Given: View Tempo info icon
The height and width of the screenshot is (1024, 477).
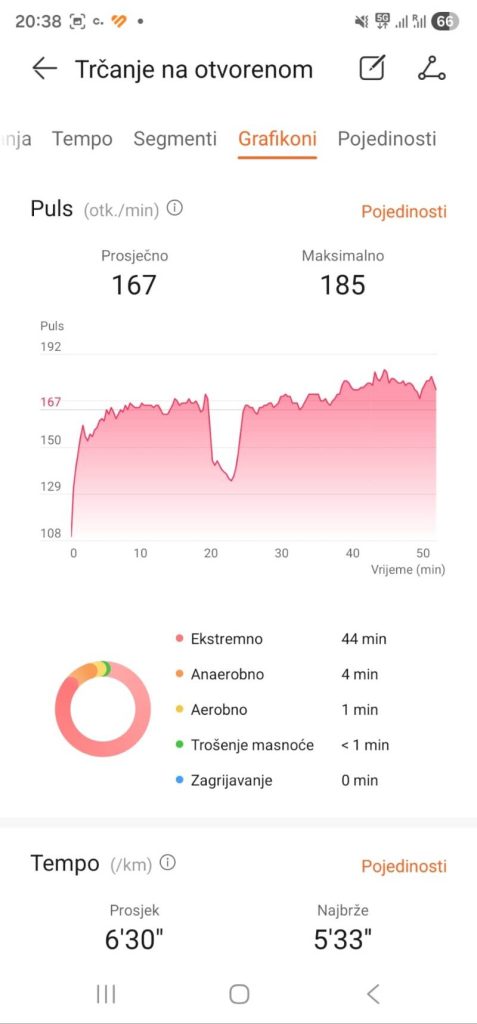Looking at the screenshot, I should 168,863.
